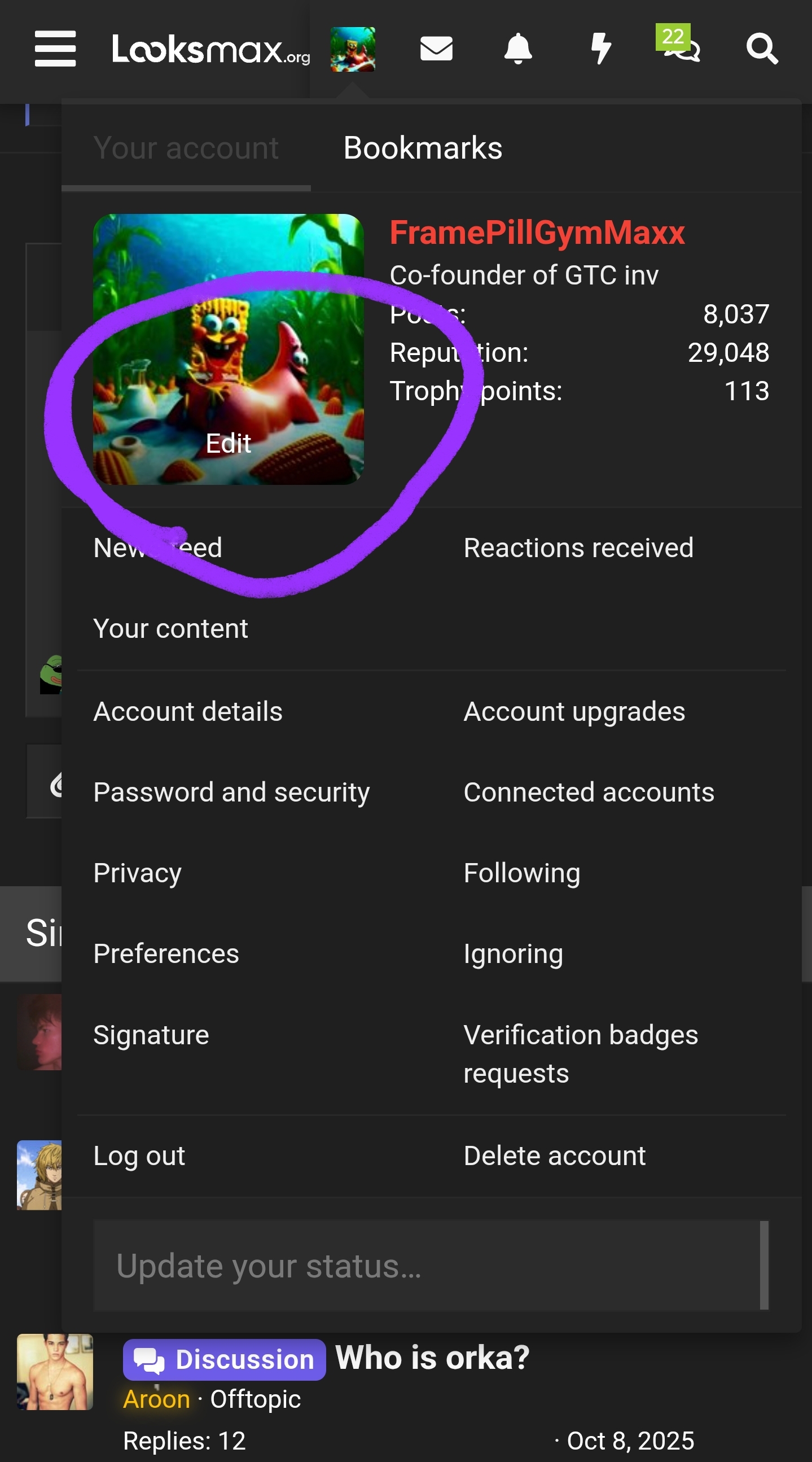This screenshot has height=1462, width=812.
Task: Edit your Signature
Action: pos(151,1035)
